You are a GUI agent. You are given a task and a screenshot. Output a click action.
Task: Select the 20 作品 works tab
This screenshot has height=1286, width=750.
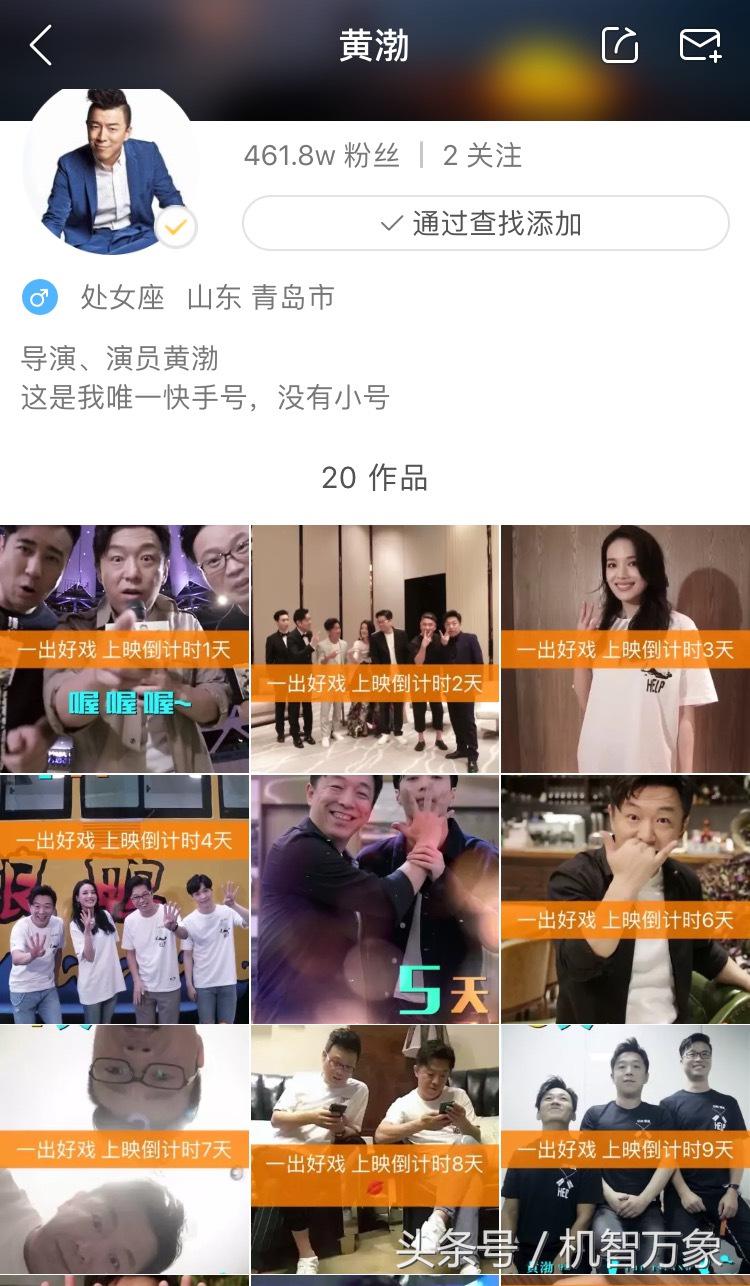click(x=374, y=479)
